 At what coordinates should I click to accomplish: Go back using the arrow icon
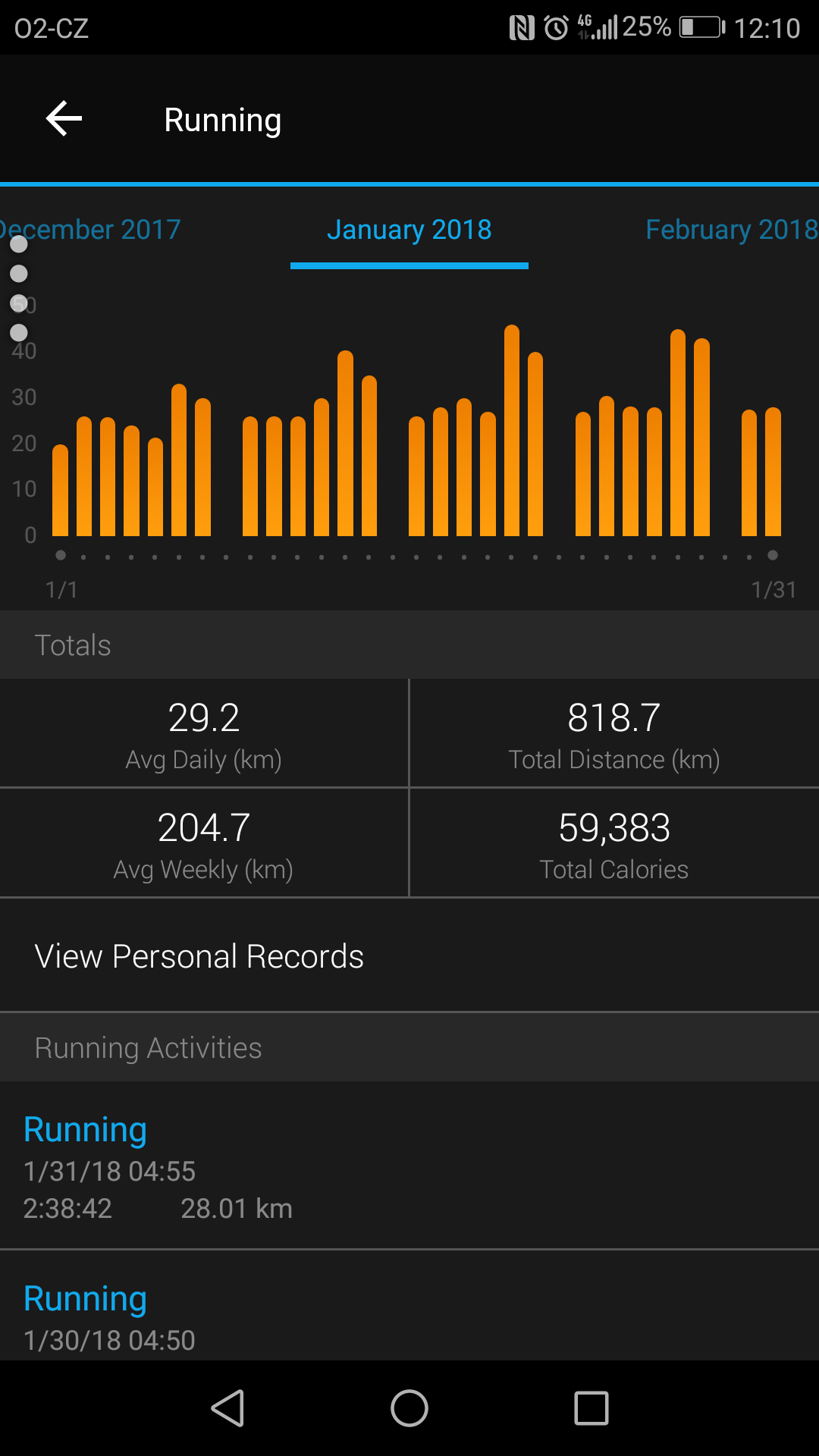tap(64, 119)
